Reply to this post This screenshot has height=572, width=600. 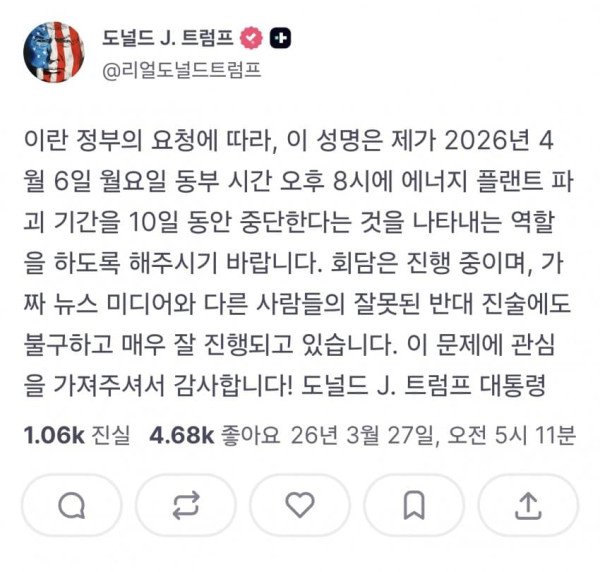click(x=71, y=506)
